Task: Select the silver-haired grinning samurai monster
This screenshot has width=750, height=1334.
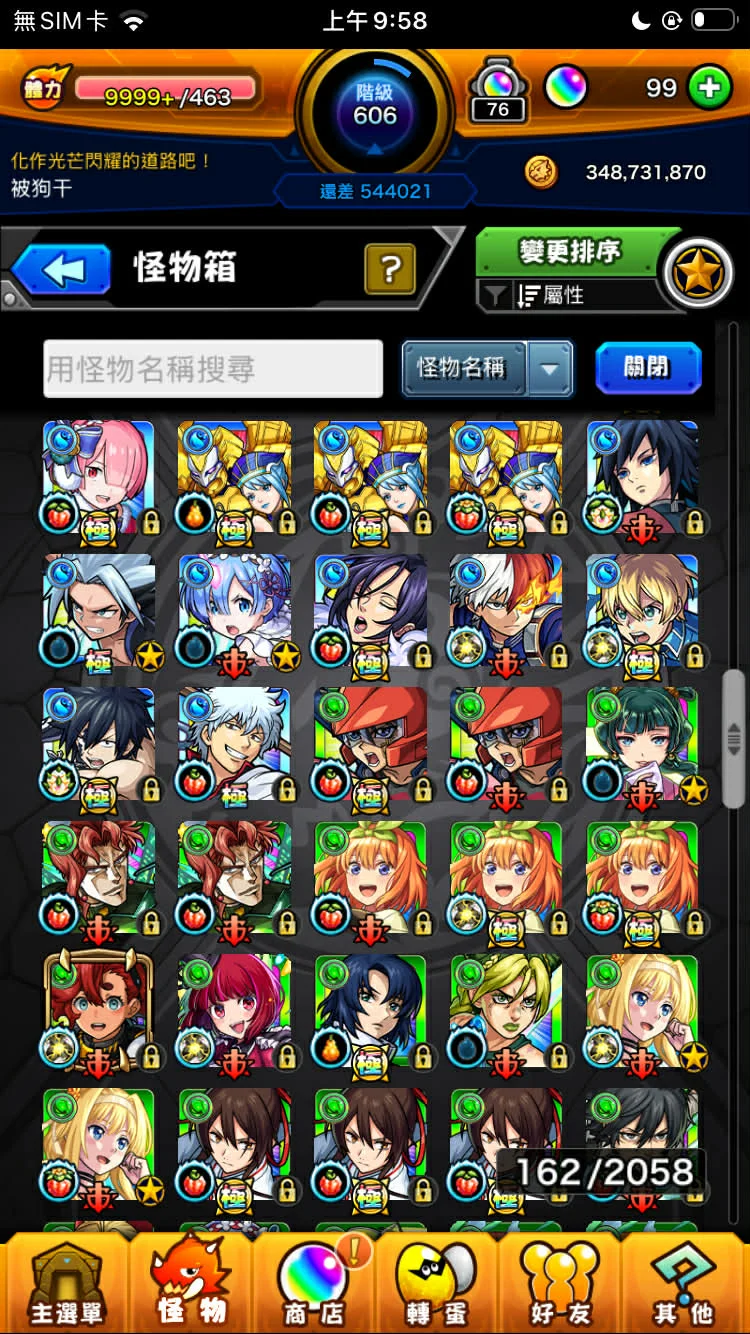Action: 234,744
